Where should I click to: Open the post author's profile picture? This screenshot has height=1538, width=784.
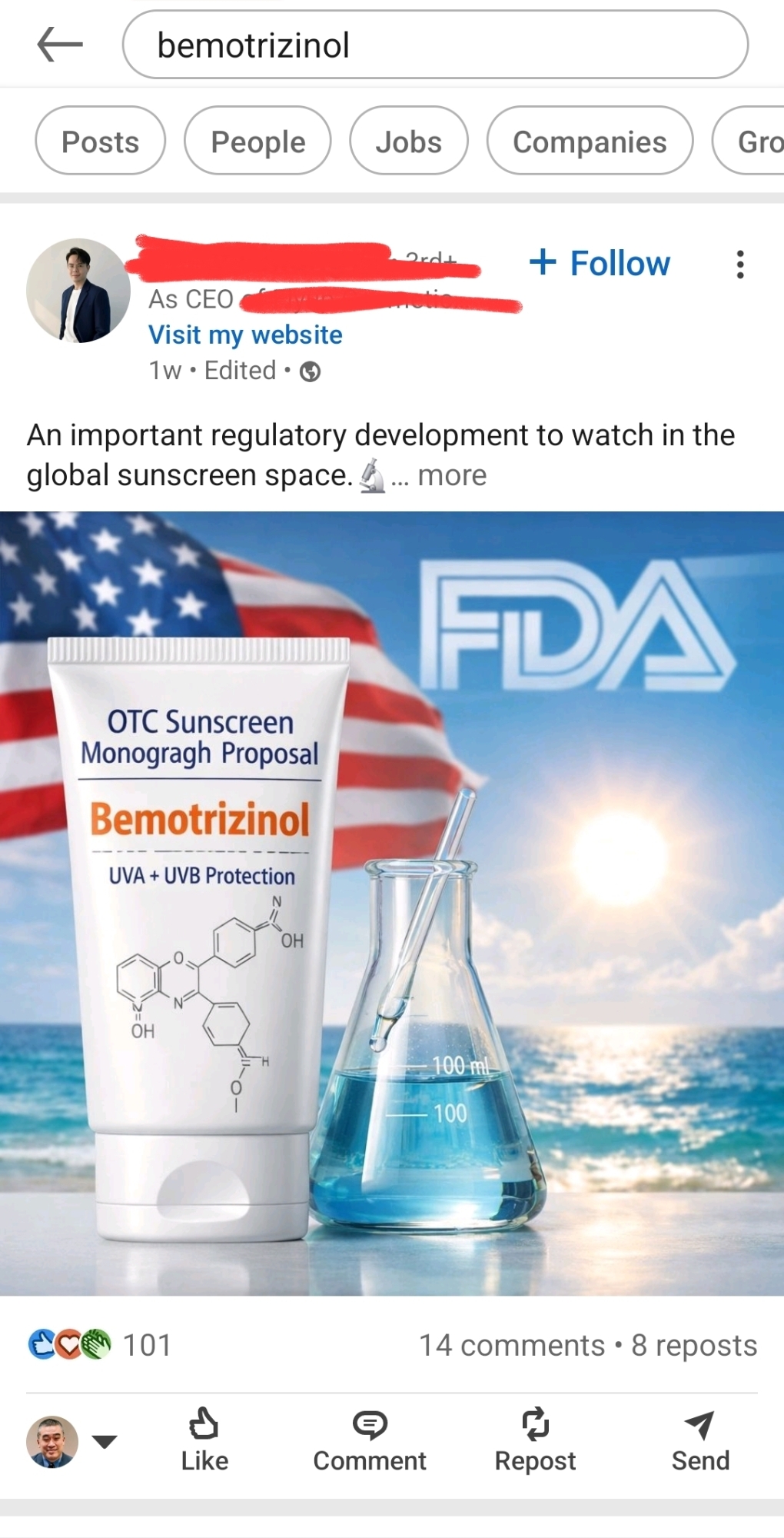78,291
